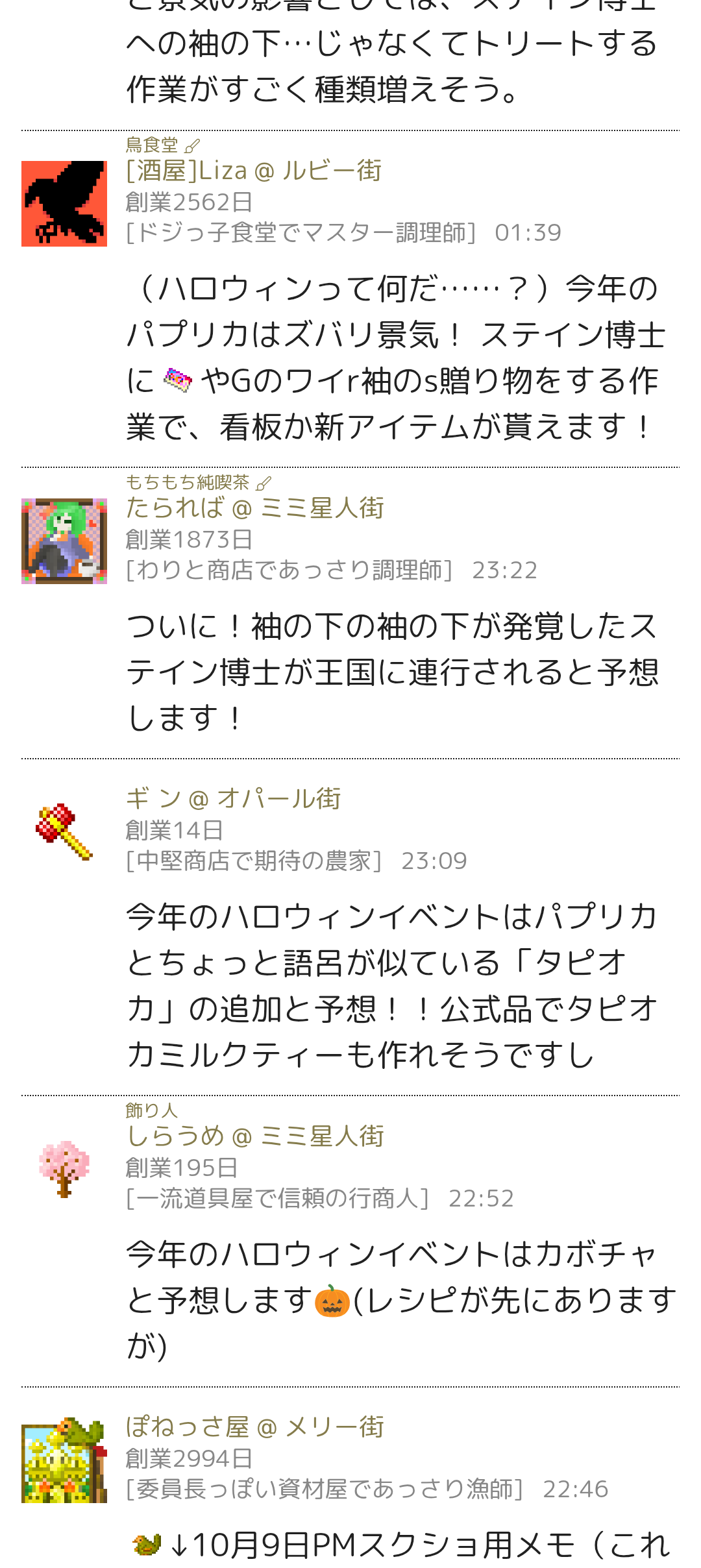Tap Liza's crow avatar
The width and height of the screenshot is (701, 1568).
click(64, 204)
